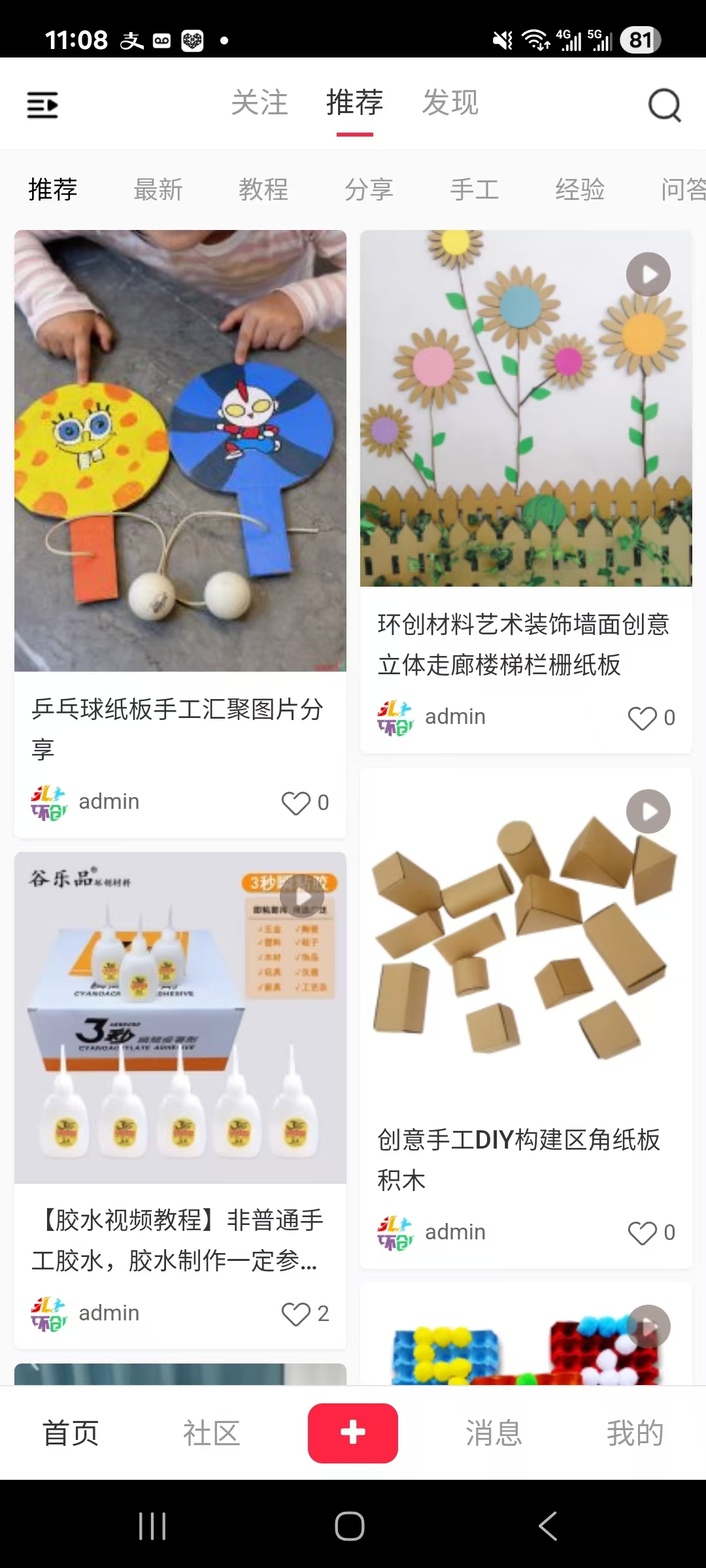Switch to the 我的 tab
The width and height of the screenshot is (706, 1568).
pyautogui.click(x=635, y=1433)
